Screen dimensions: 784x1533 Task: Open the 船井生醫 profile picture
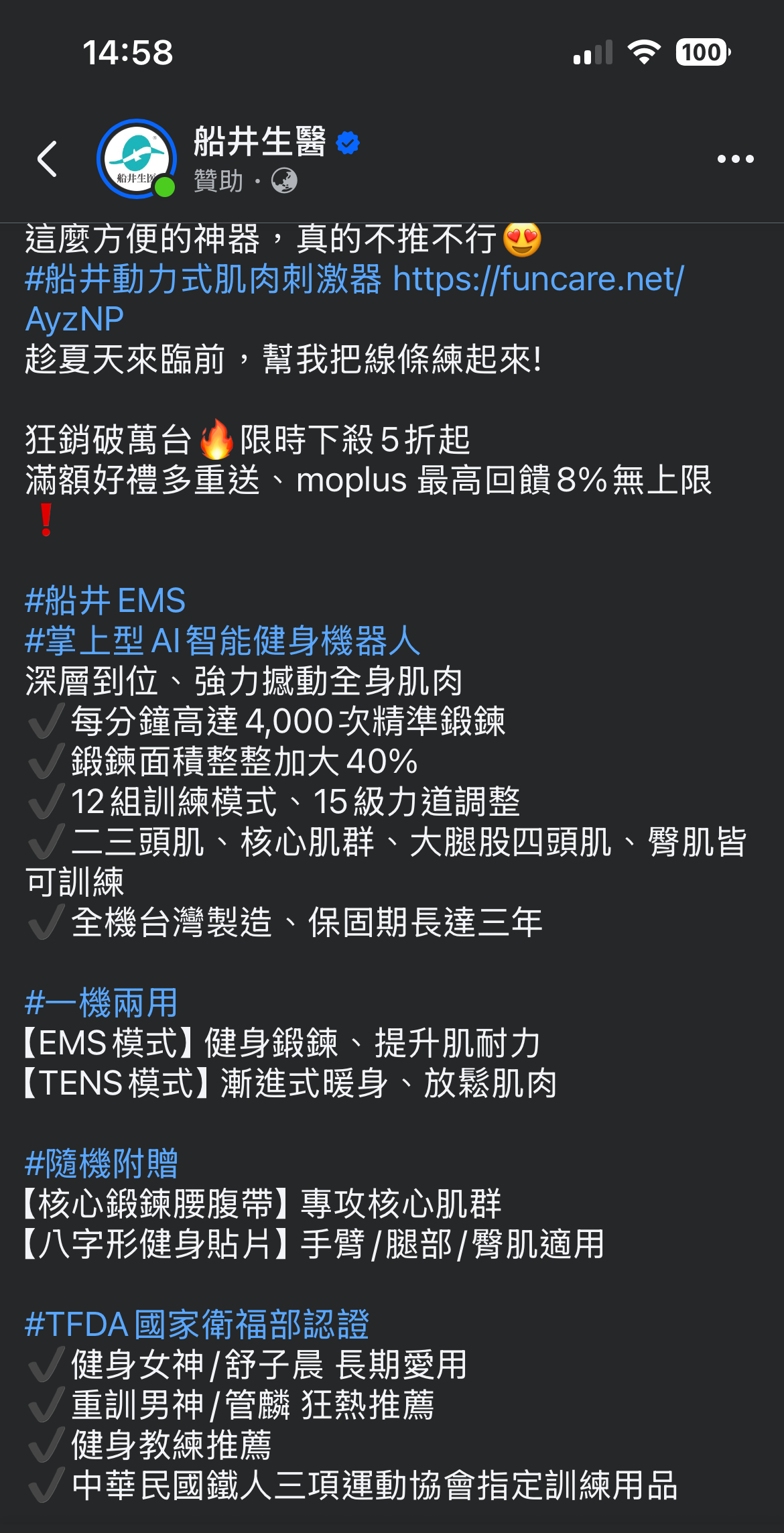(x=137, y=160)
